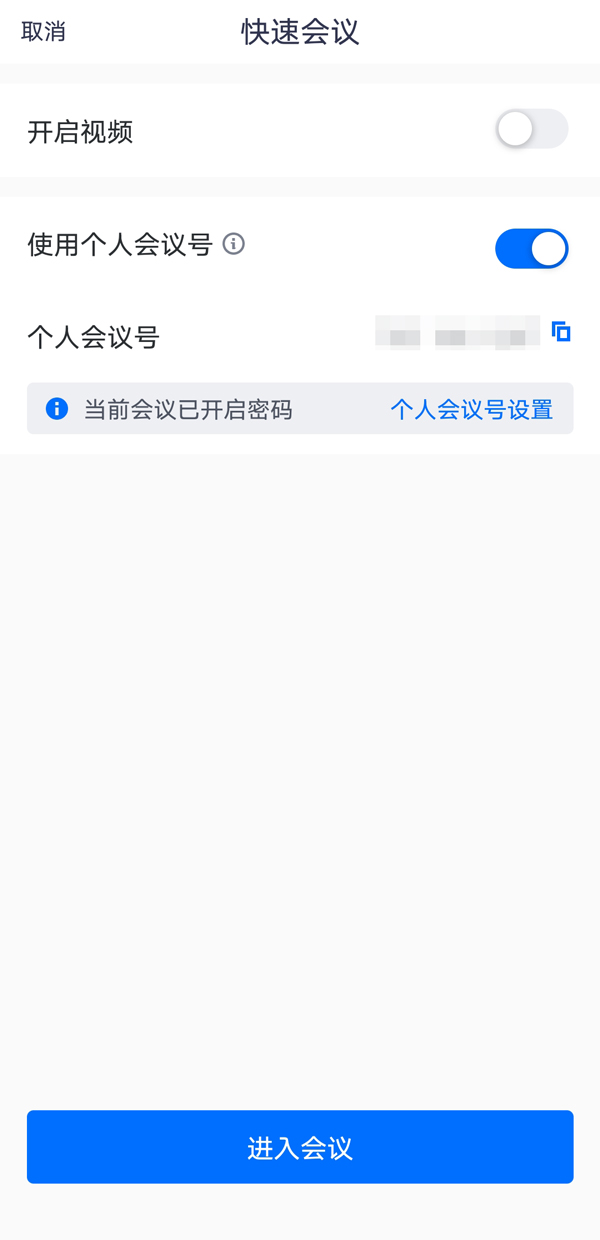Viewport: 600px width, 1240px height.
Task: Enable the 开启视频 switch
Action: pos(531,130)
